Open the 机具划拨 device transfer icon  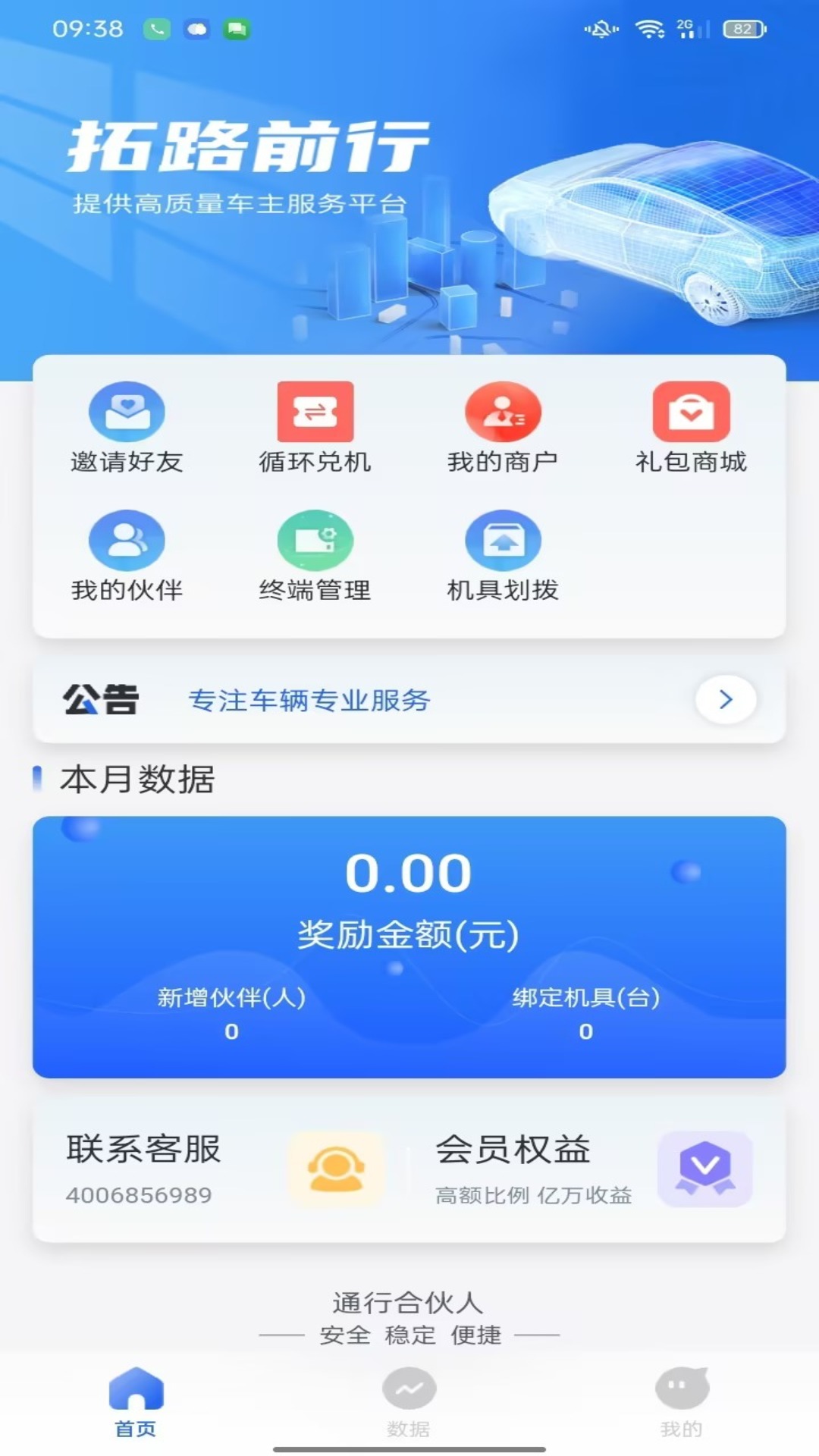pyautogui.click(x=501, y=541)
